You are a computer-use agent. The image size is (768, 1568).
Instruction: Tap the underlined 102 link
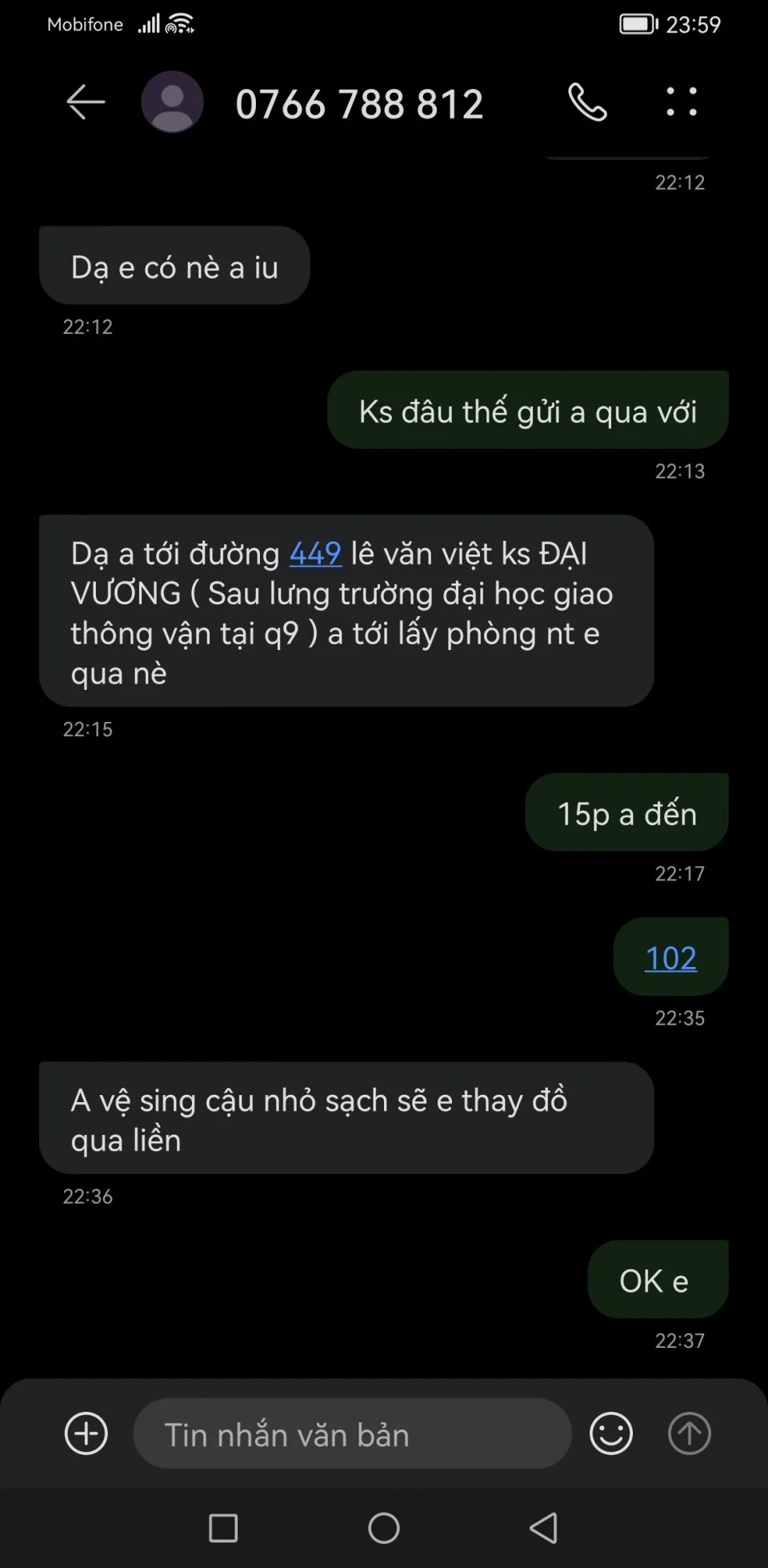click(670, 958)
